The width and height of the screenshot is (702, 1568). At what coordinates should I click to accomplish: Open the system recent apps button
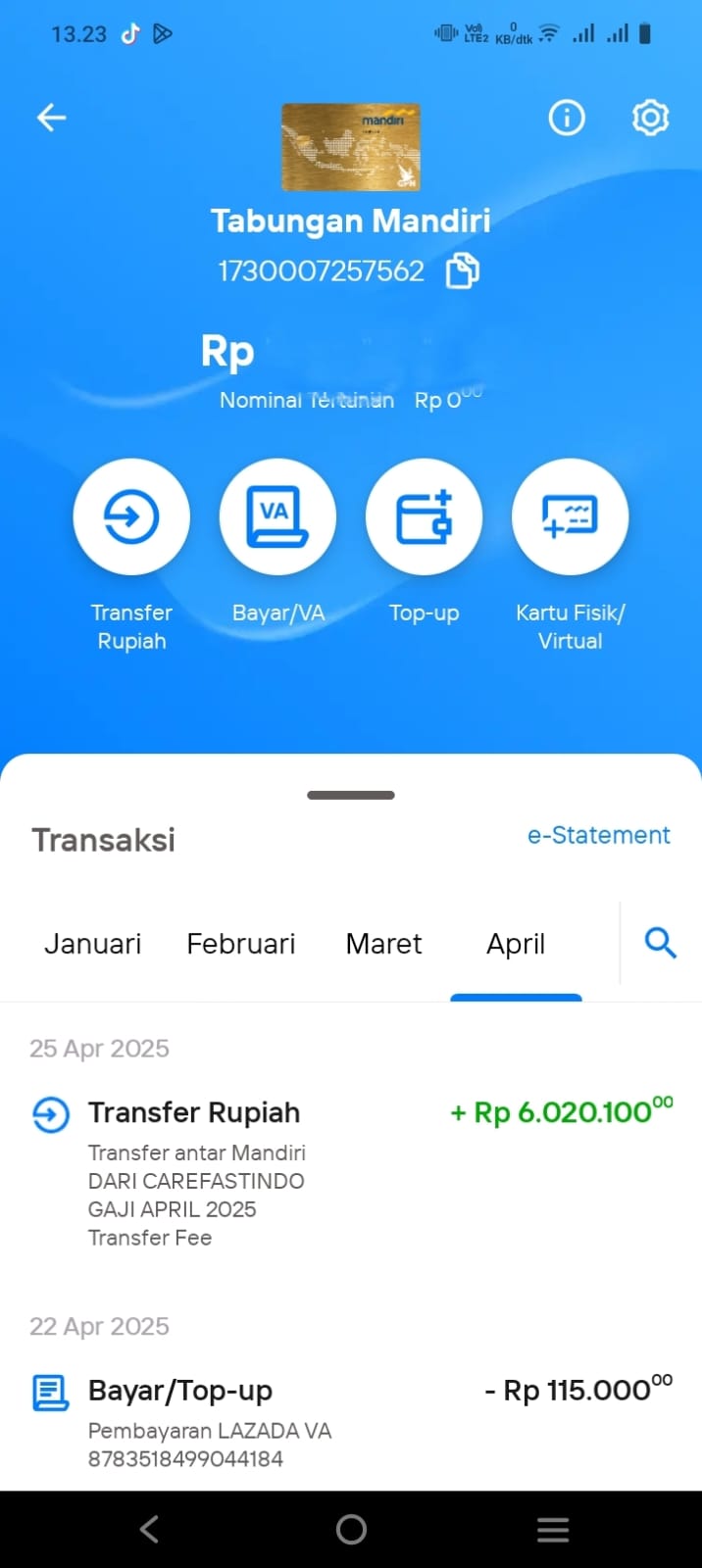point(553,1530)
